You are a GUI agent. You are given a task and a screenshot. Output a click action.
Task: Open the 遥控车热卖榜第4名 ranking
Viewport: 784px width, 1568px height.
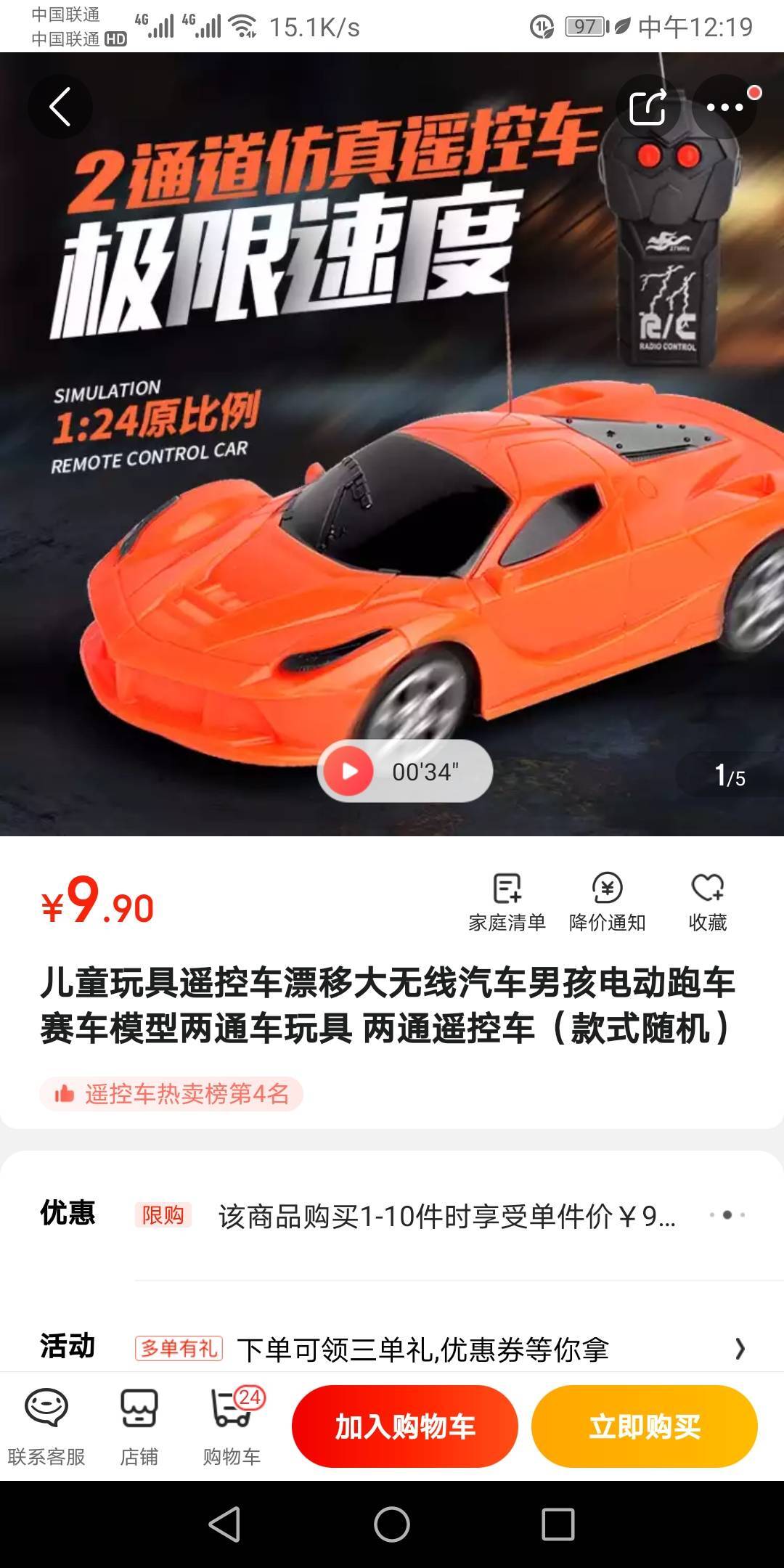(x=171, y=1094)
